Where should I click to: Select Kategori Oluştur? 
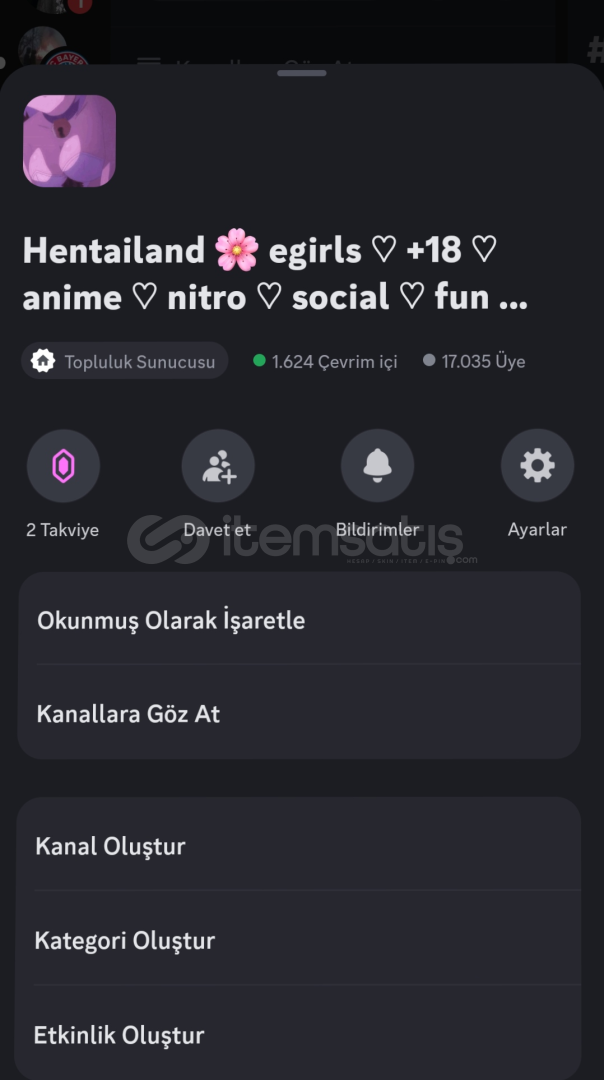pyautogui.click(x=299, y=940)
